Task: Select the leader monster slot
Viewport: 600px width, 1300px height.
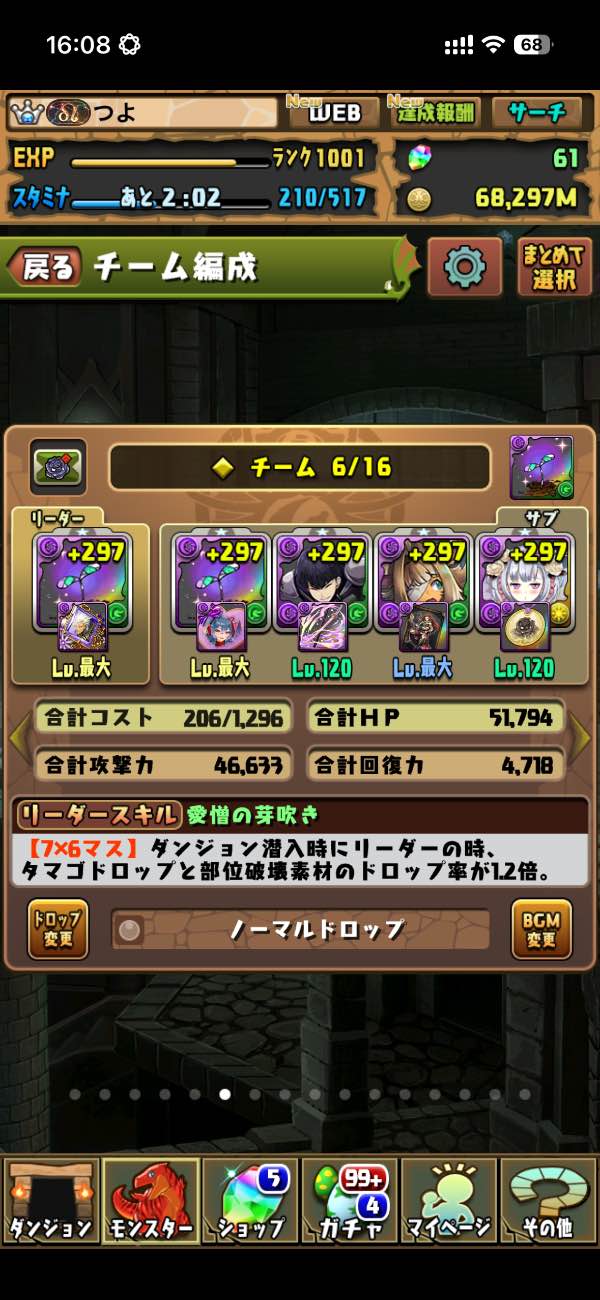Action: click(80, 583)
